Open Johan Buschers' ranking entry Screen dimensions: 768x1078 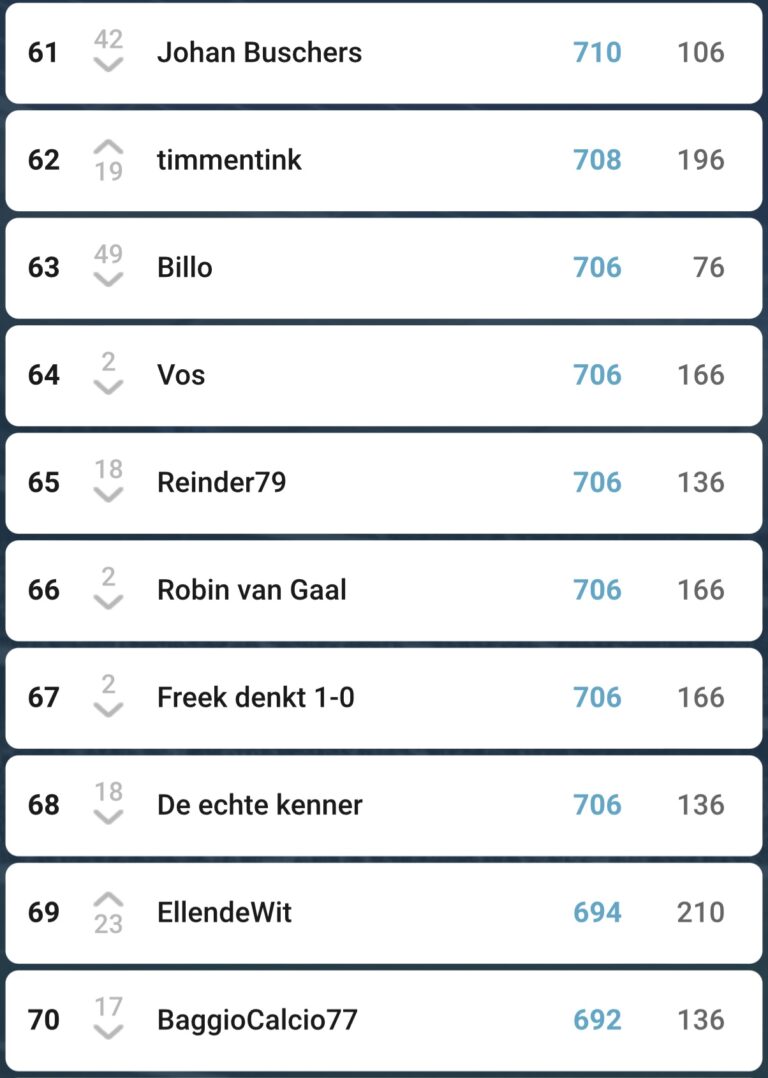pyautogui.click(x=259, y=53)
